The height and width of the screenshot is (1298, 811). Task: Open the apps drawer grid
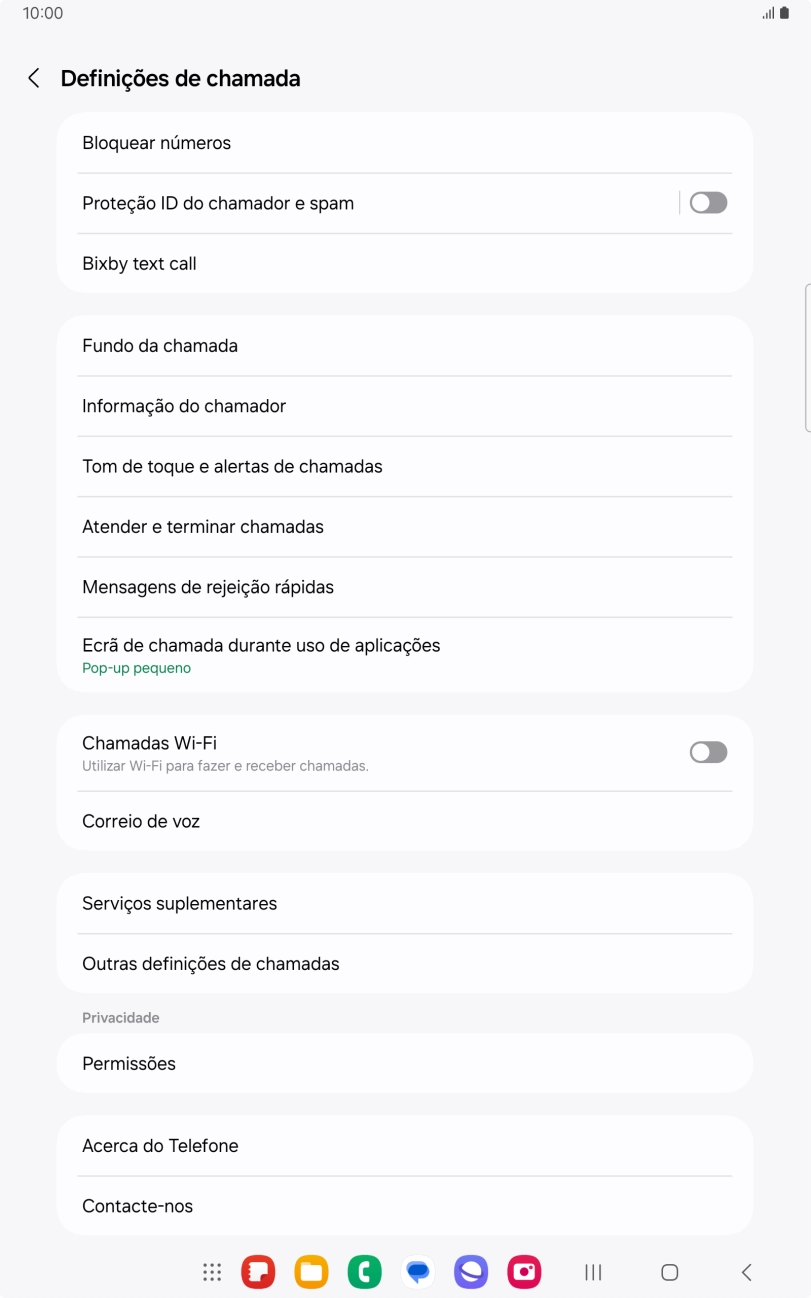pyautogui.click(x=211, y=1272)
